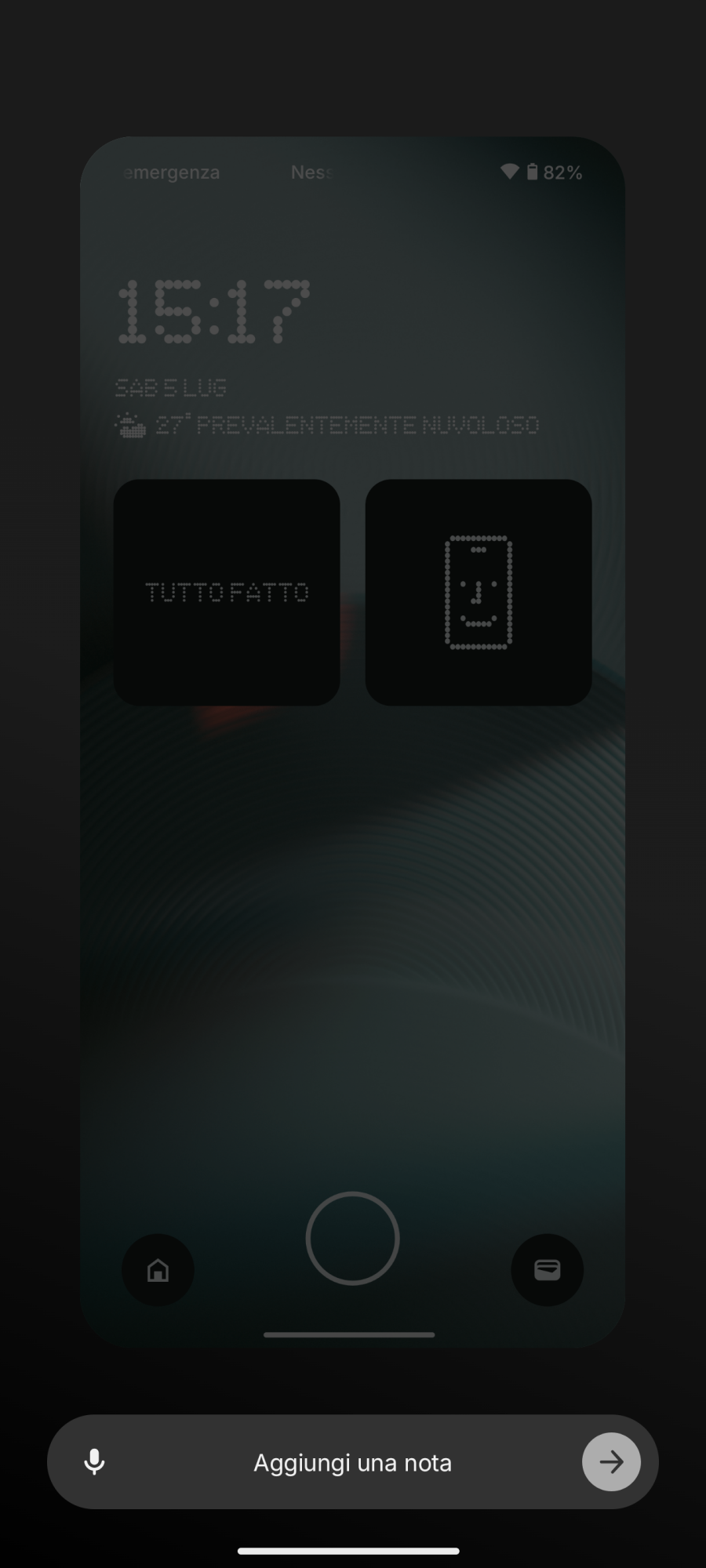Viewport: 706px width, 1568px height.
Task: Confirm with the arrow button
Action: coord(611,1462)
